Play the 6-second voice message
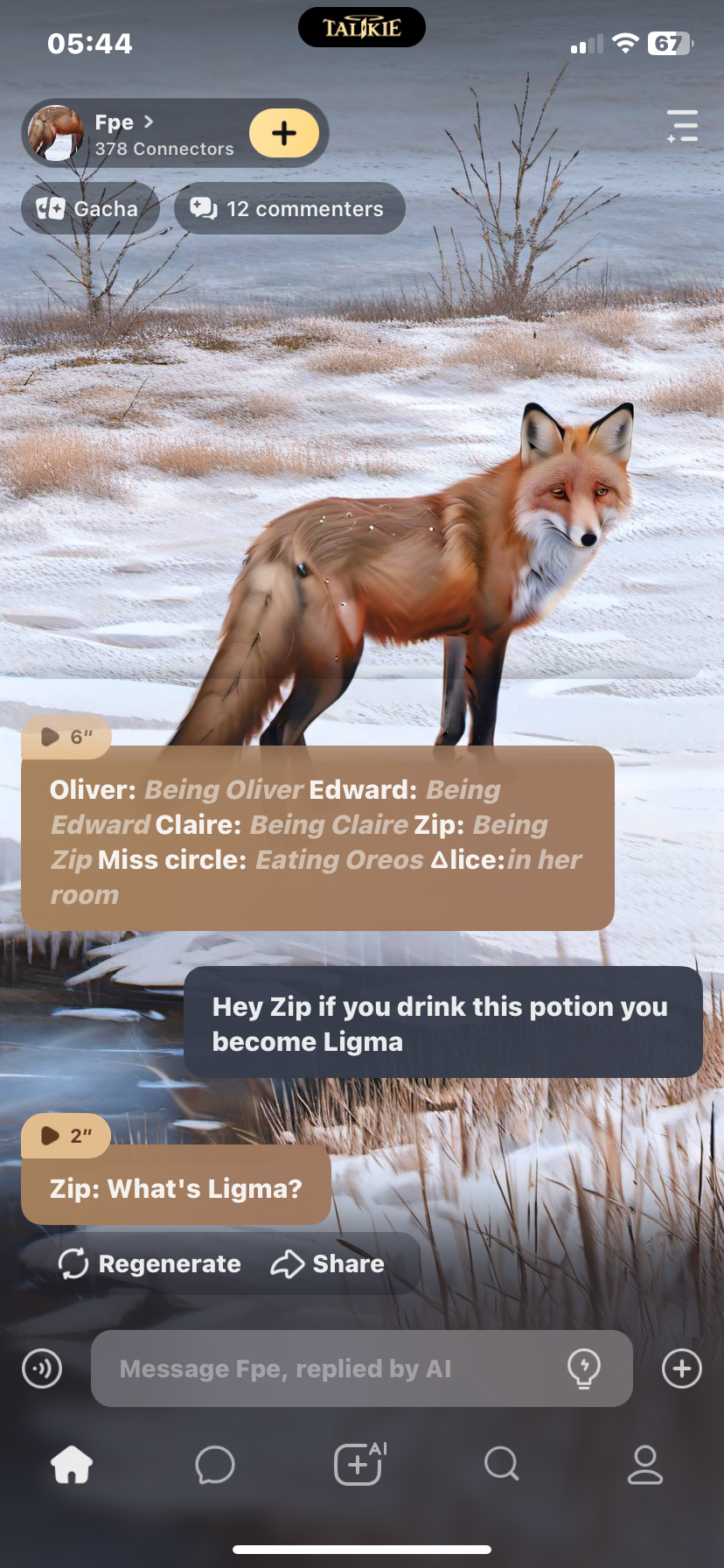724x1568 pixels. [66, 737]
